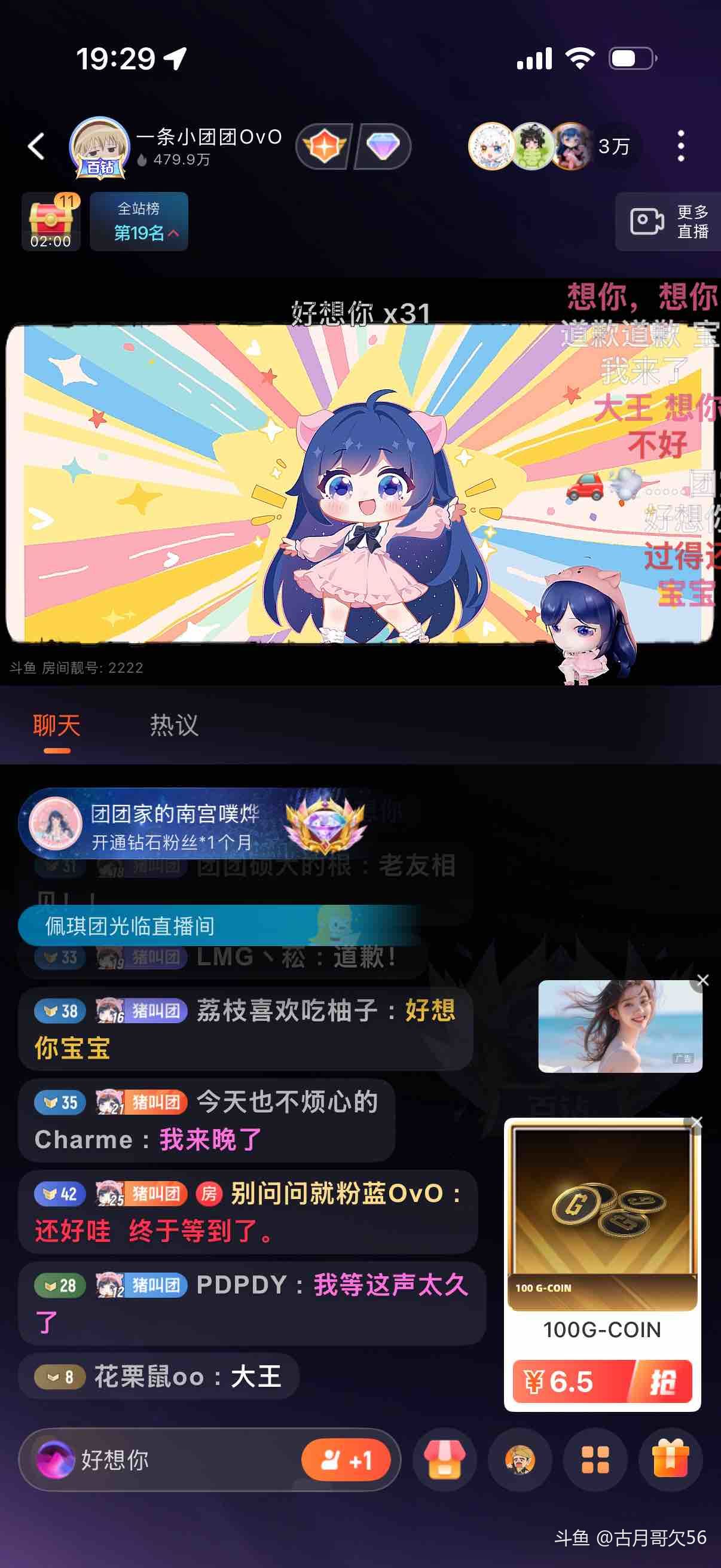Select the 聊天 tab

pos(57,725)
